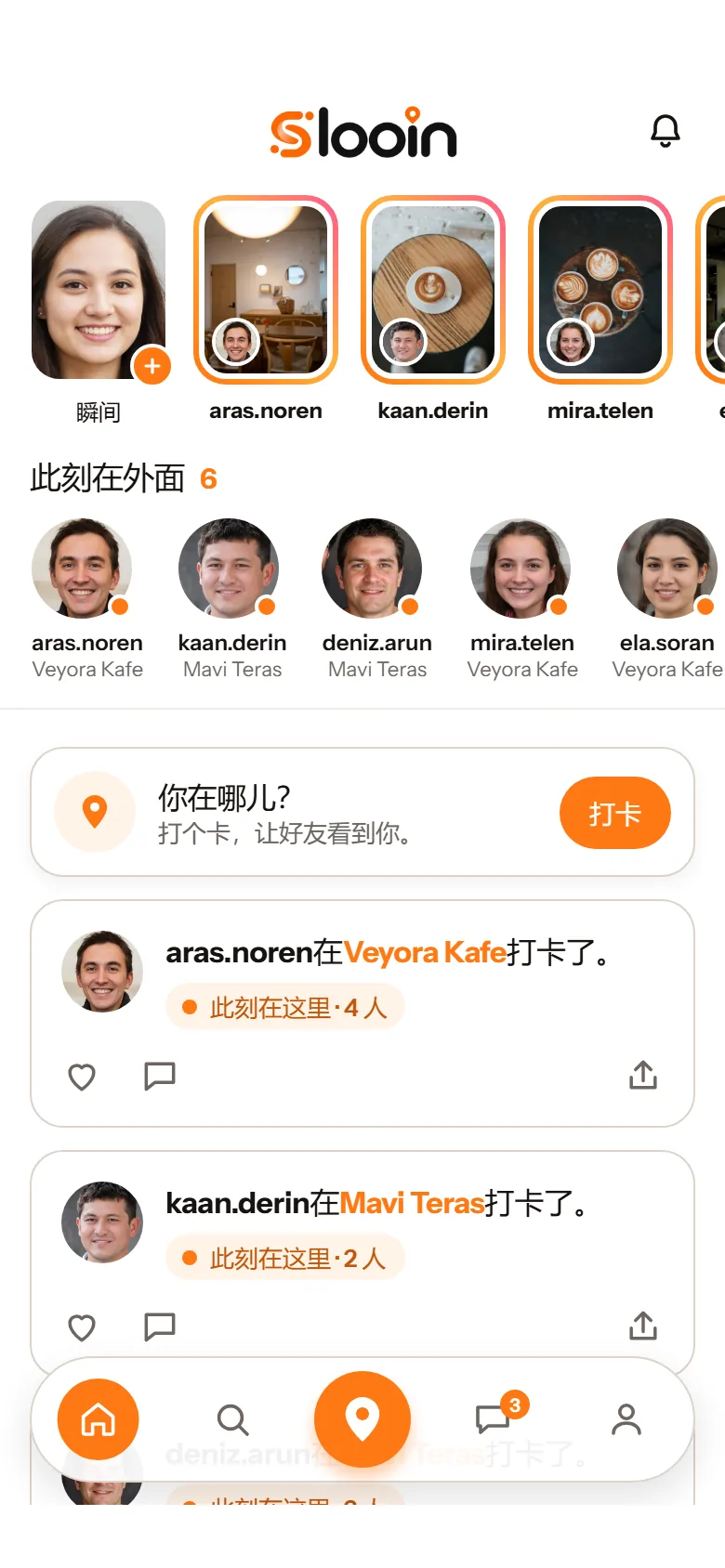View aras.noren's story
The width and height of the screenshot is (725, 1568).
[x=266, y=290]
